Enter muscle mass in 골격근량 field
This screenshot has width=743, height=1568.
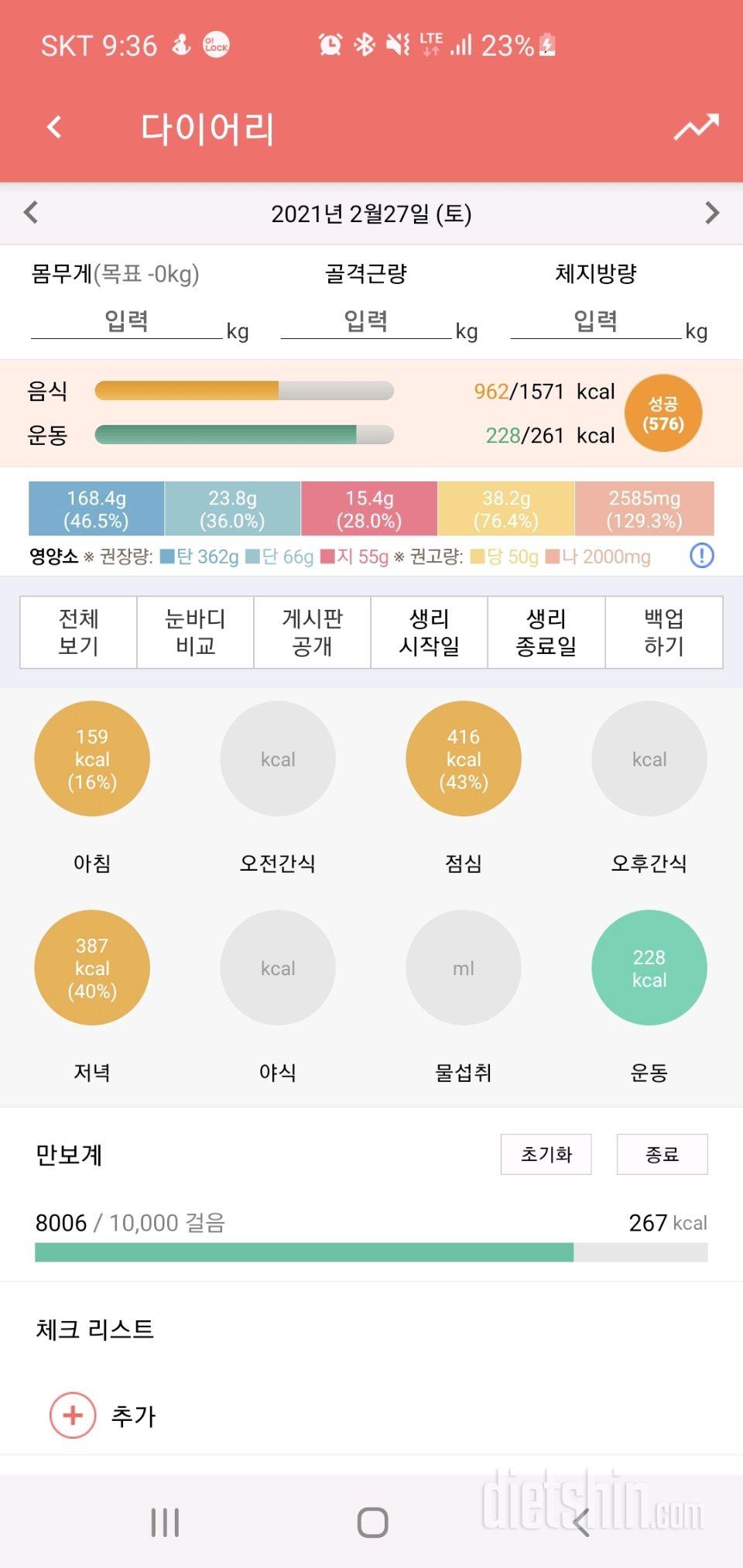point(366,321)
